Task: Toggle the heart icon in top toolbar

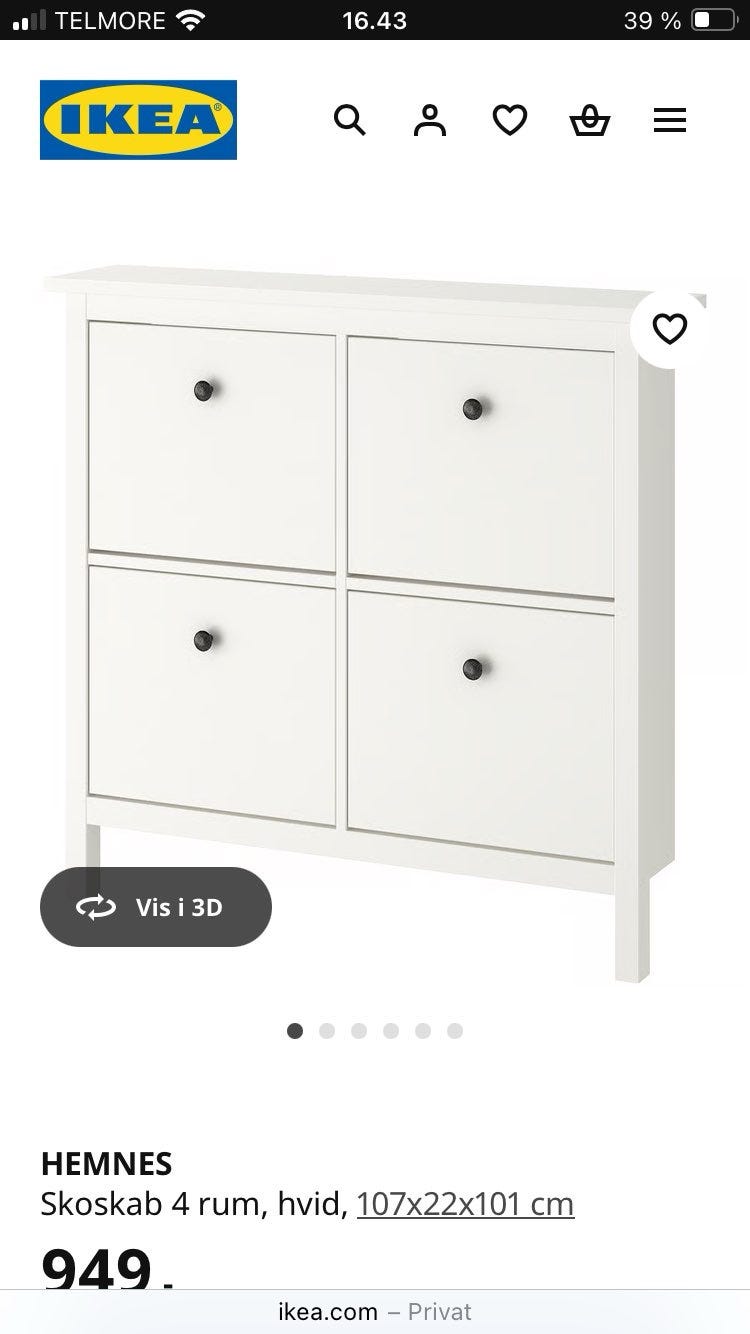Action: (x=510, y=120)
